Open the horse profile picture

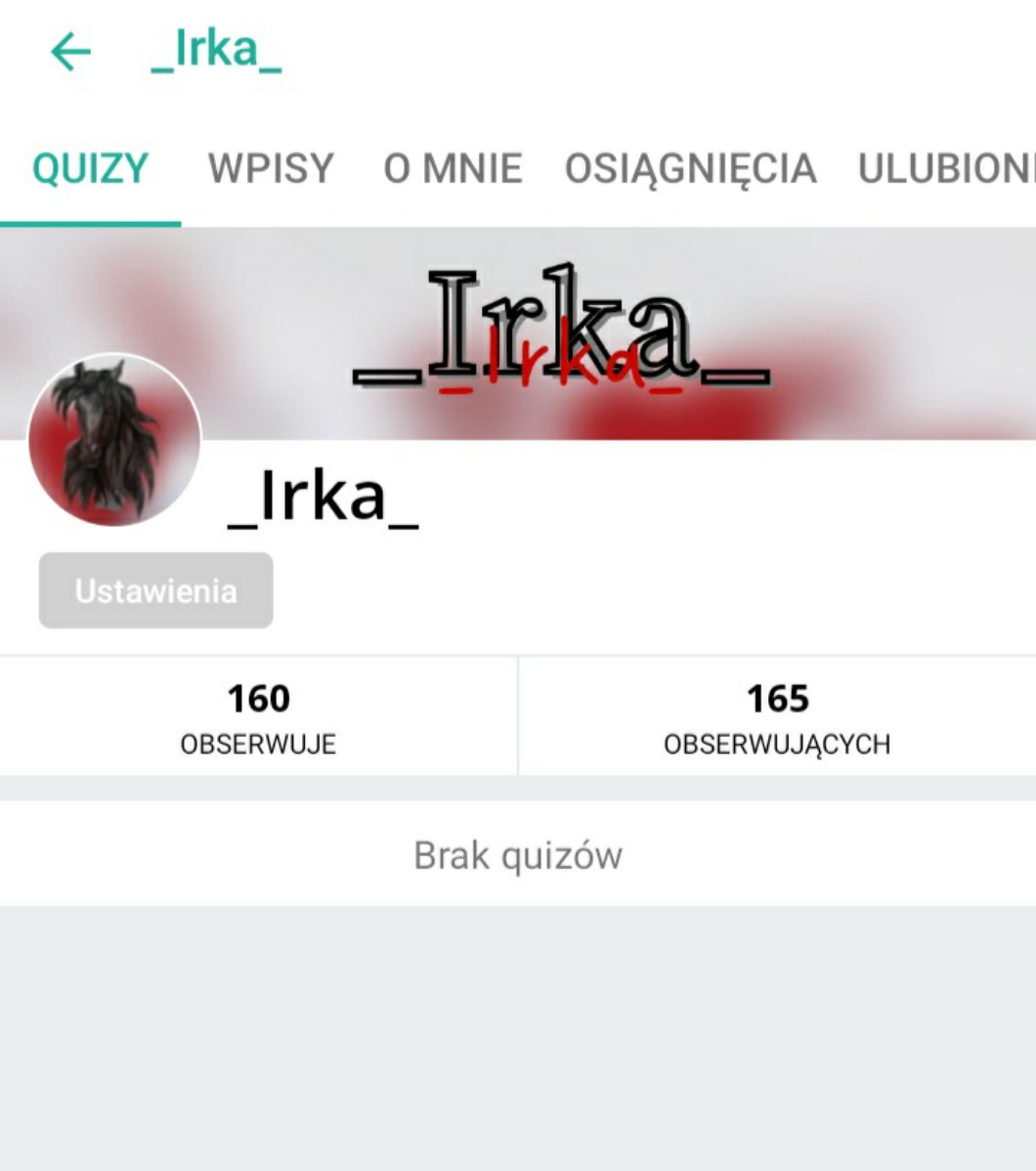pos(114,440)
